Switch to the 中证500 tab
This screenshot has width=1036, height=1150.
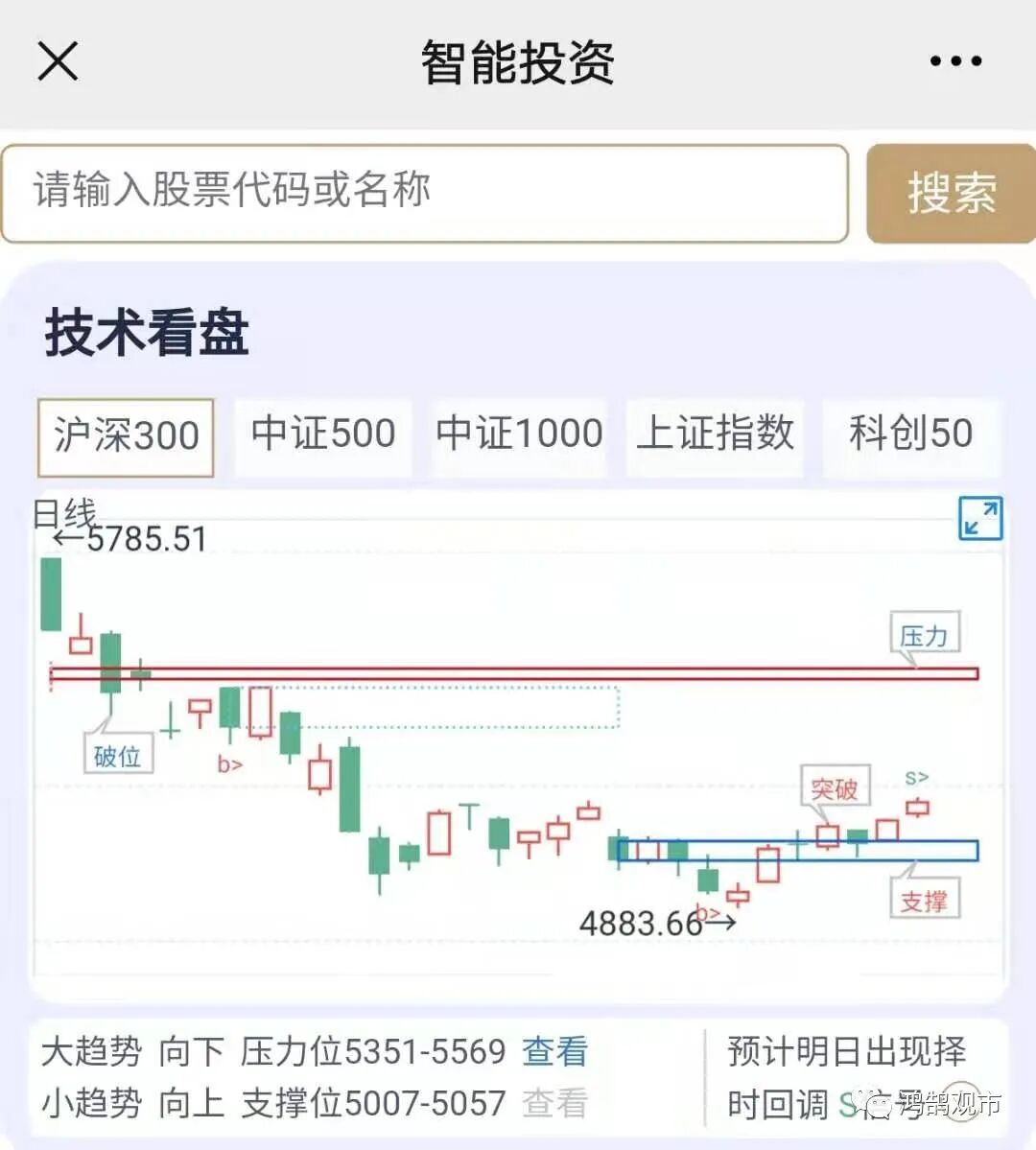[323, 434]
